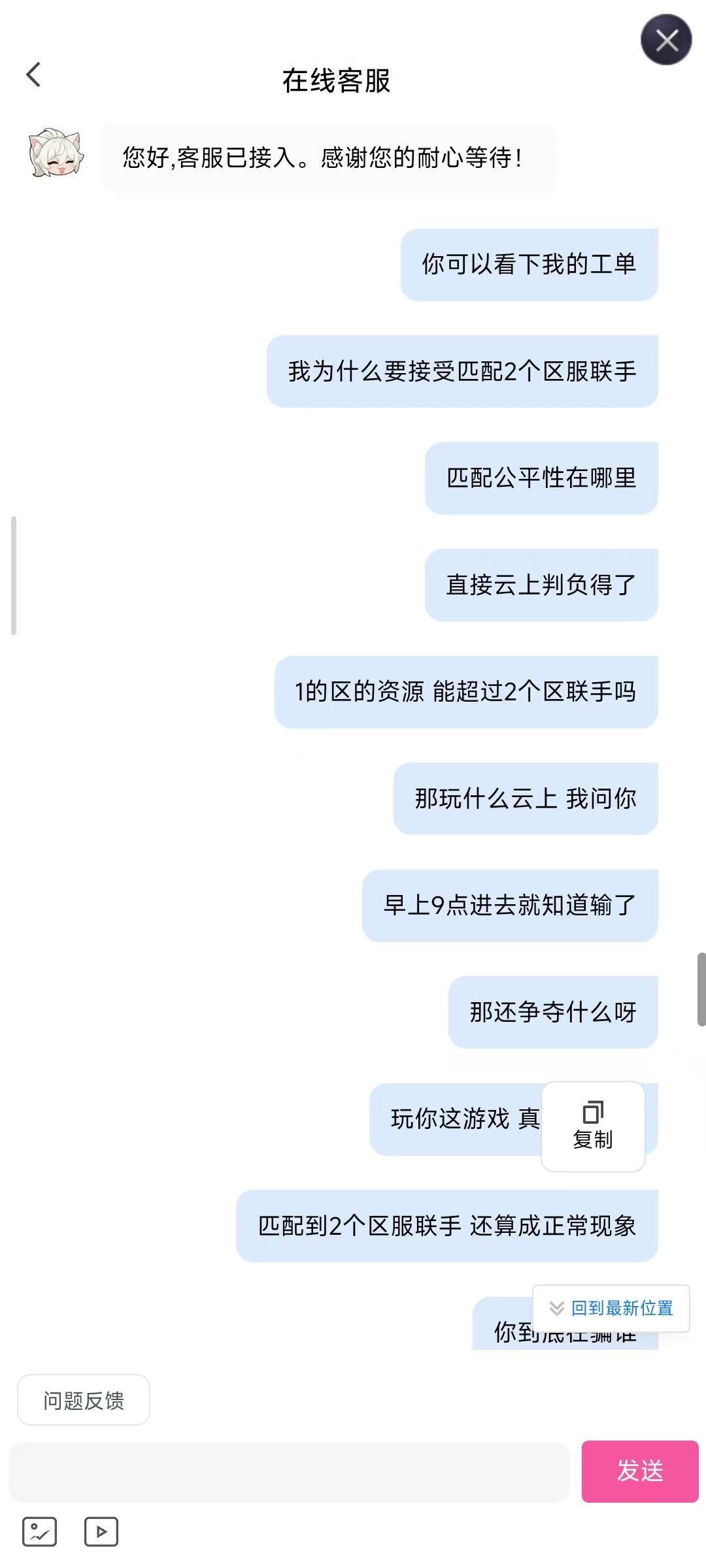This screenshot has height=1568, width=706.
Task: Open the photo picker icon at bottom
Action: pos(39,1530)
